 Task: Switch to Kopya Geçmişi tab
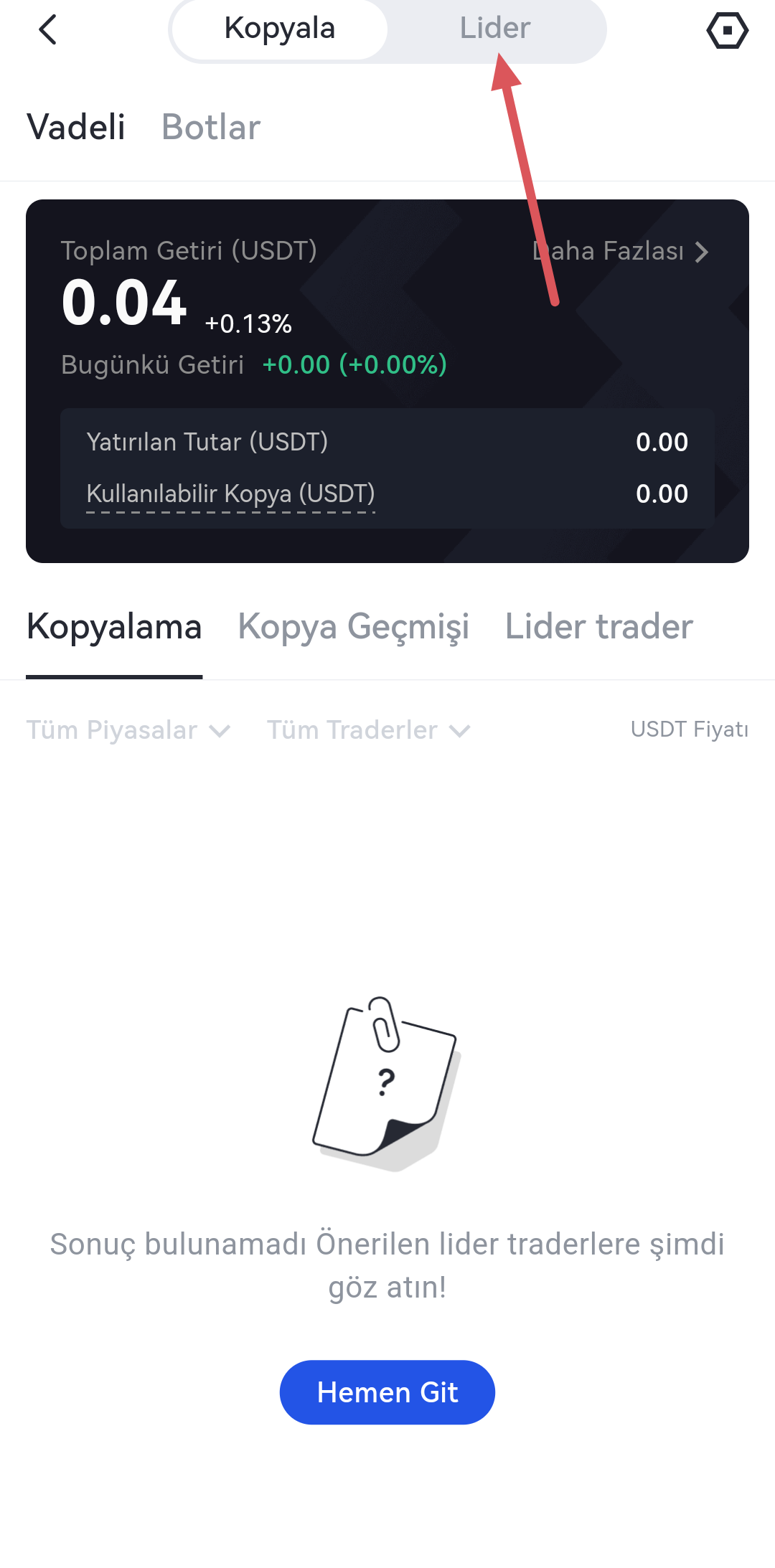pos(354,627)
